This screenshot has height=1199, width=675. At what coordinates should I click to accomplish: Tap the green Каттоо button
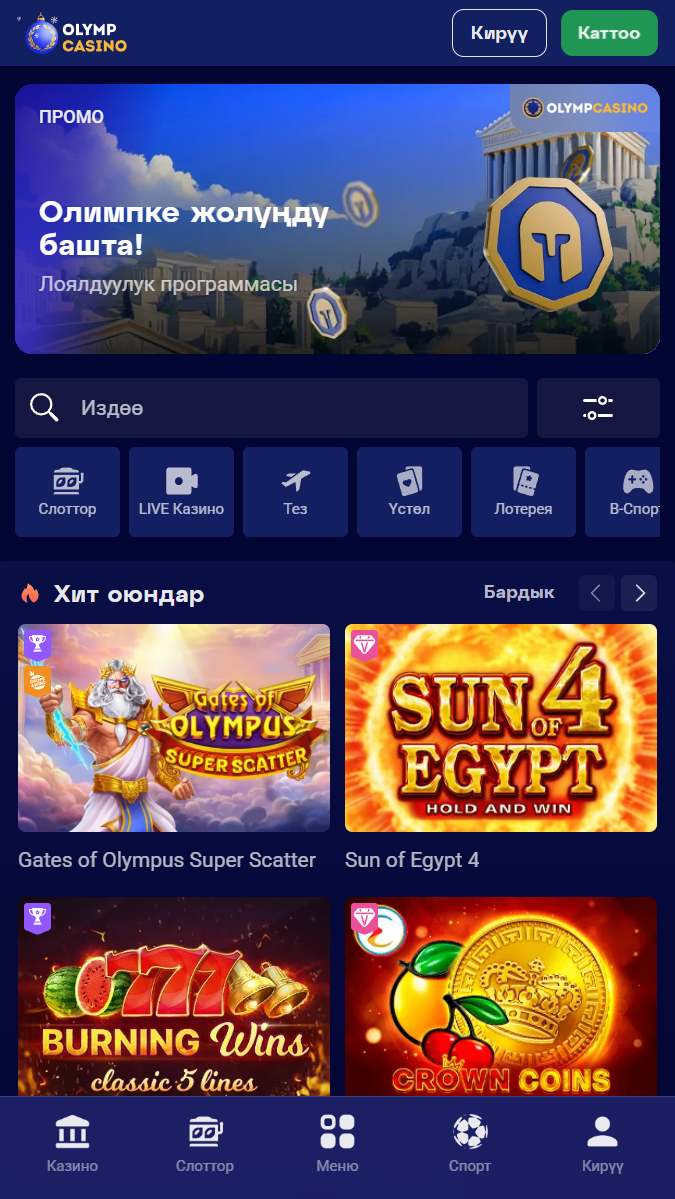pos(609,33)
